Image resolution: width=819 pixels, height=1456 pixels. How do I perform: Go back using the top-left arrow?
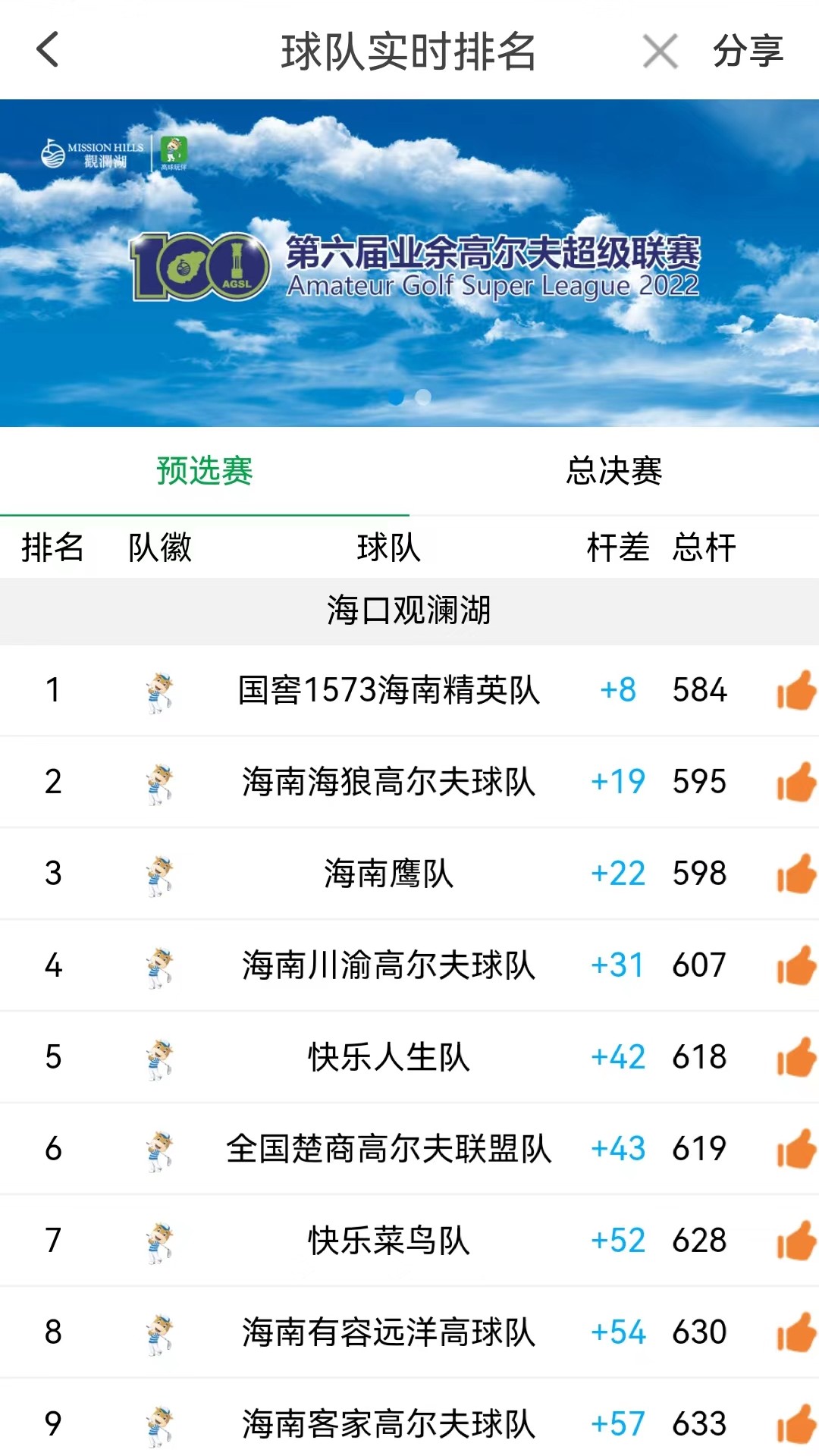[48, 50]
